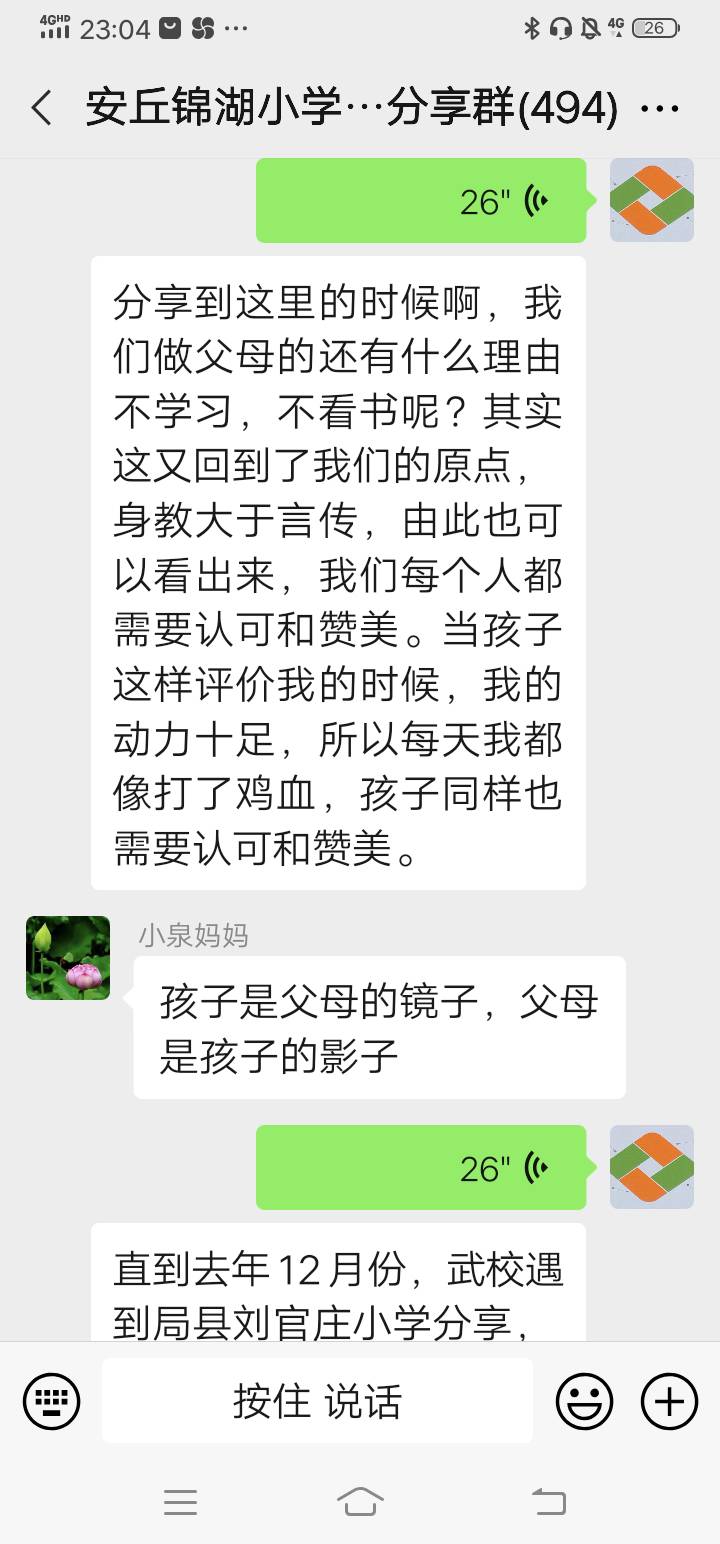Tap the 26-second voice bubble
The width and height of the screenshot is (720, 1544).
pos(420,200)
